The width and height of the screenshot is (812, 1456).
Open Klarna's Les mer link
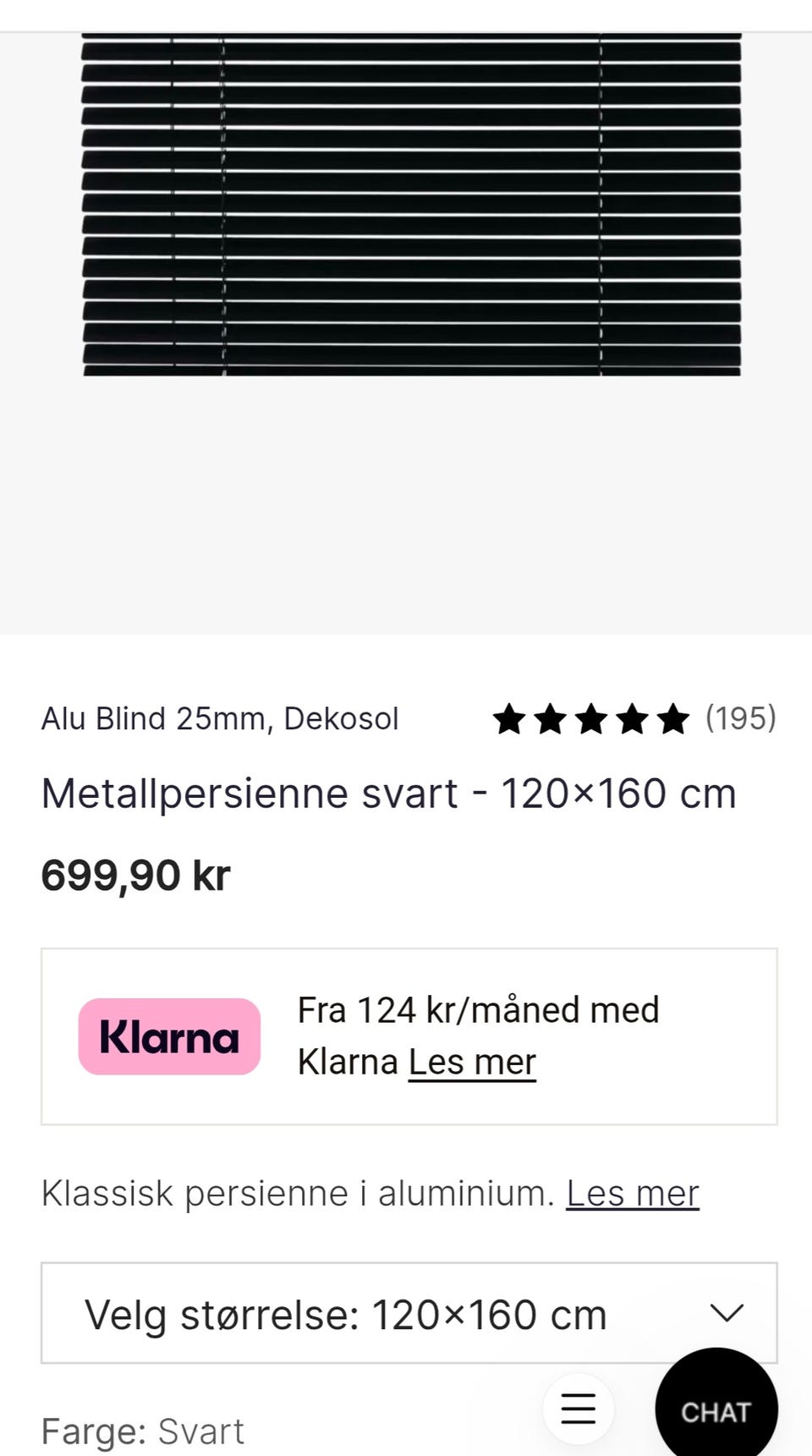[472, 1063]
